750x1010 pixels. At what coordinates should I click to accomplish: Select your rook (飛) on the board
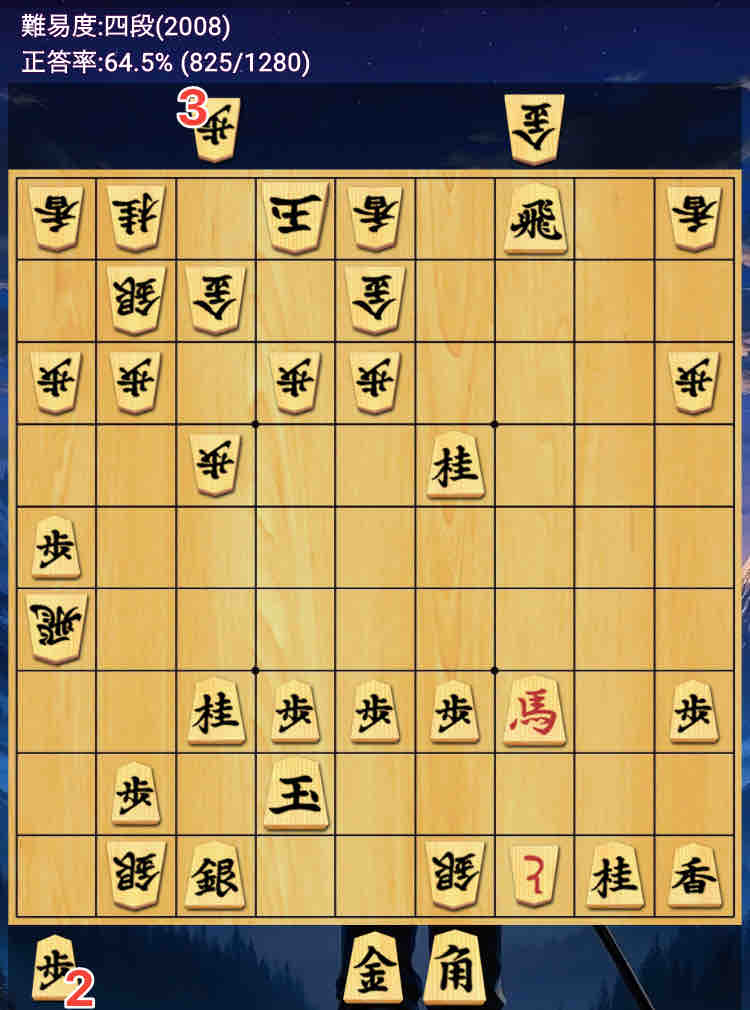[535, 219]
